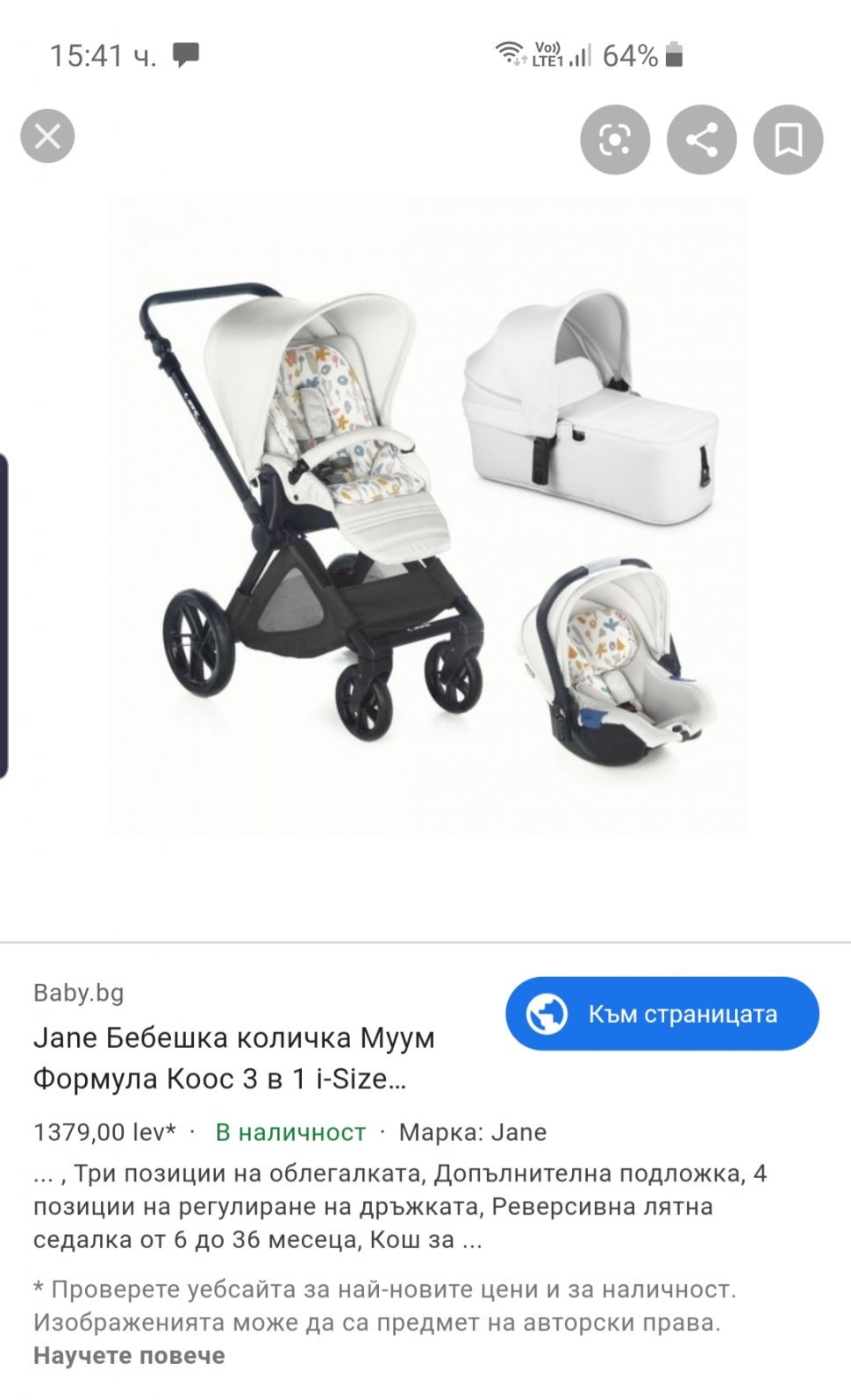Save image with bookmark icon
Screen dimensions: 851x1400
(x=788, y=140)
